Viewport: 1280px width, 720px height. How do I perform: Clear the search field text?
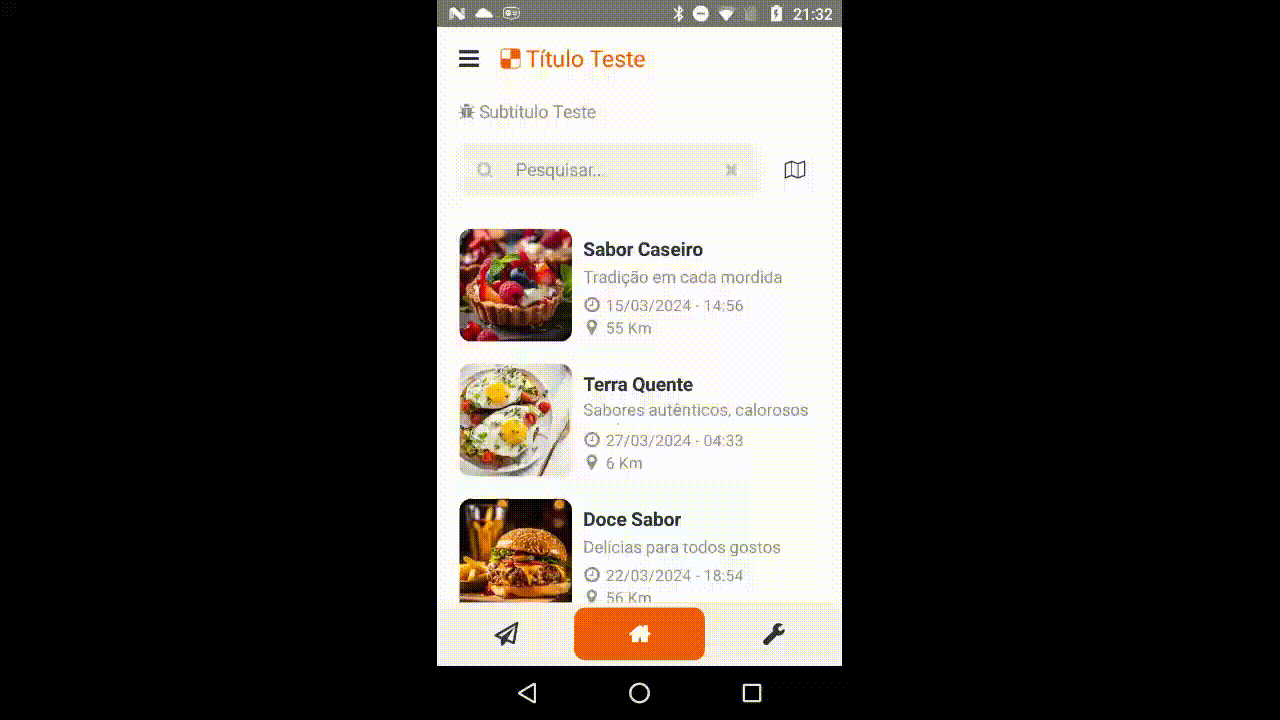731,170
